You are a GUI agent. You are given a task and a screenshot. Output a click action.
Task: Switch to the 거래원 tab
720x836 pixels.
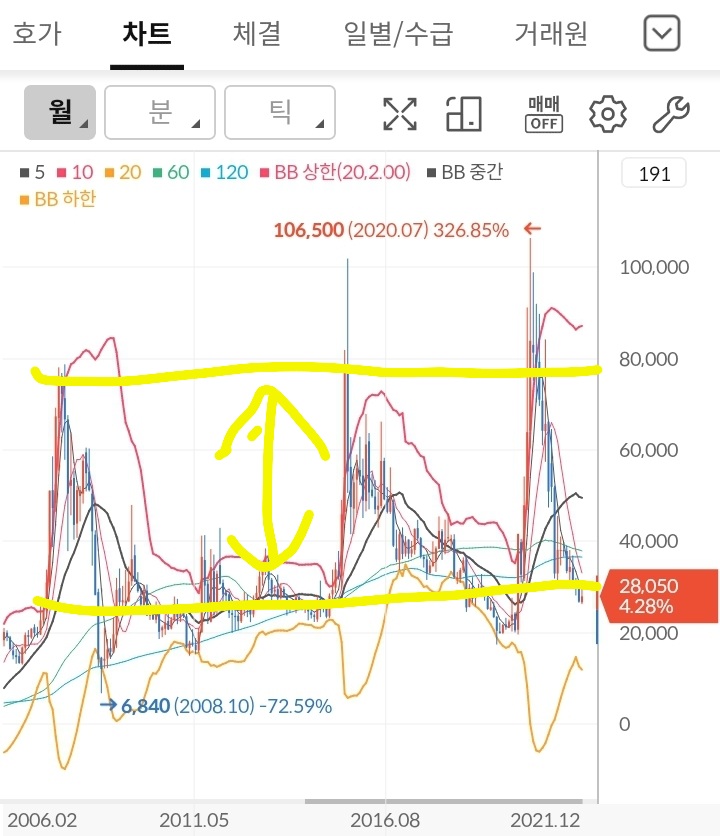[x=550, y=35]
